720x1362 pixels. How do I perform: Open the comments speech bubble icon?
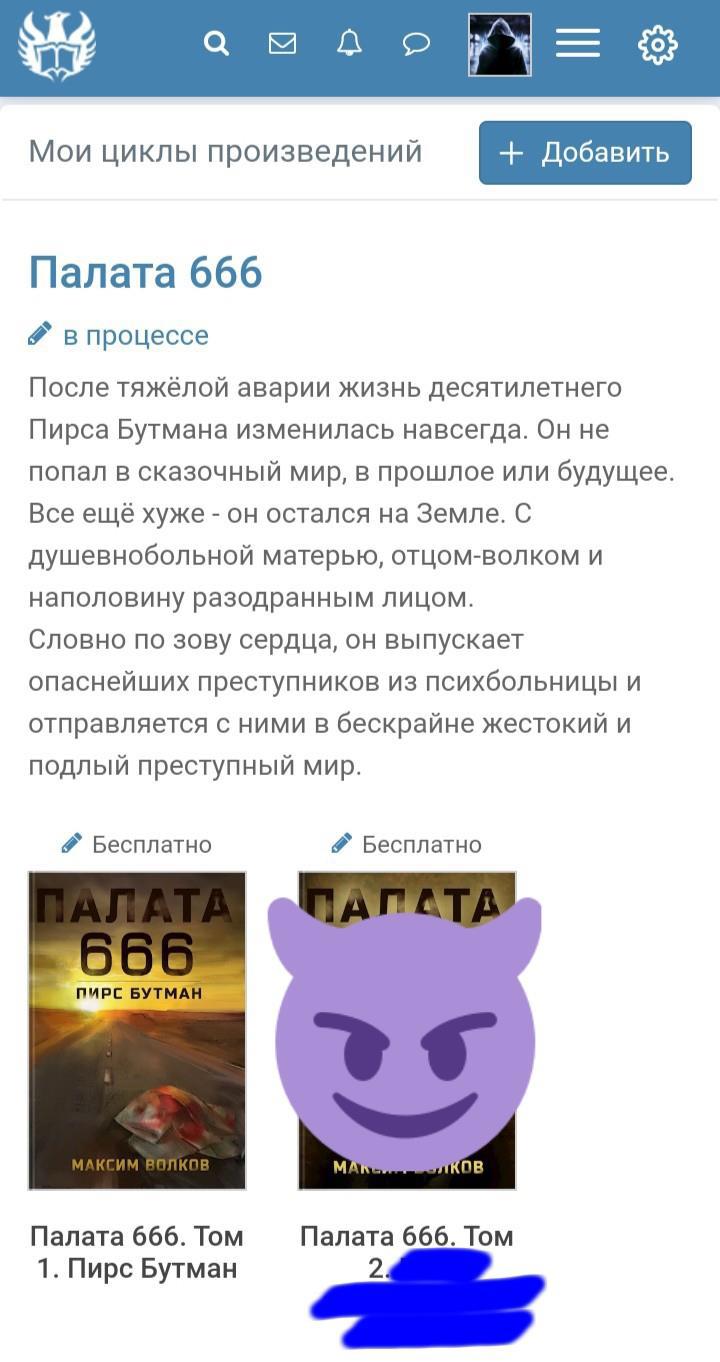[x=416, y=44]
